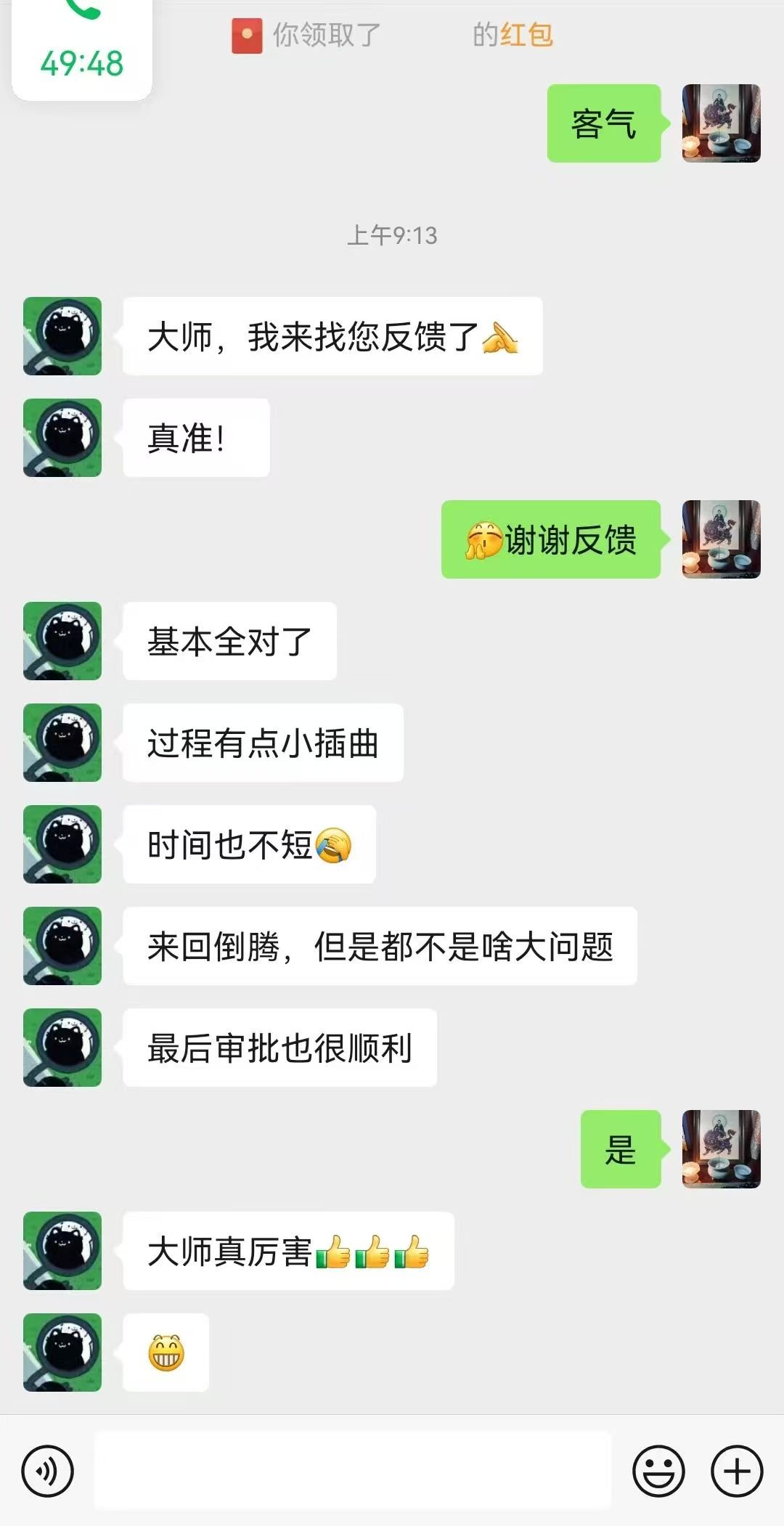Open the plus attachments menu
Image resolution: width=784 pixels, height=1526 pixels.
click(x=737, y=1471)
